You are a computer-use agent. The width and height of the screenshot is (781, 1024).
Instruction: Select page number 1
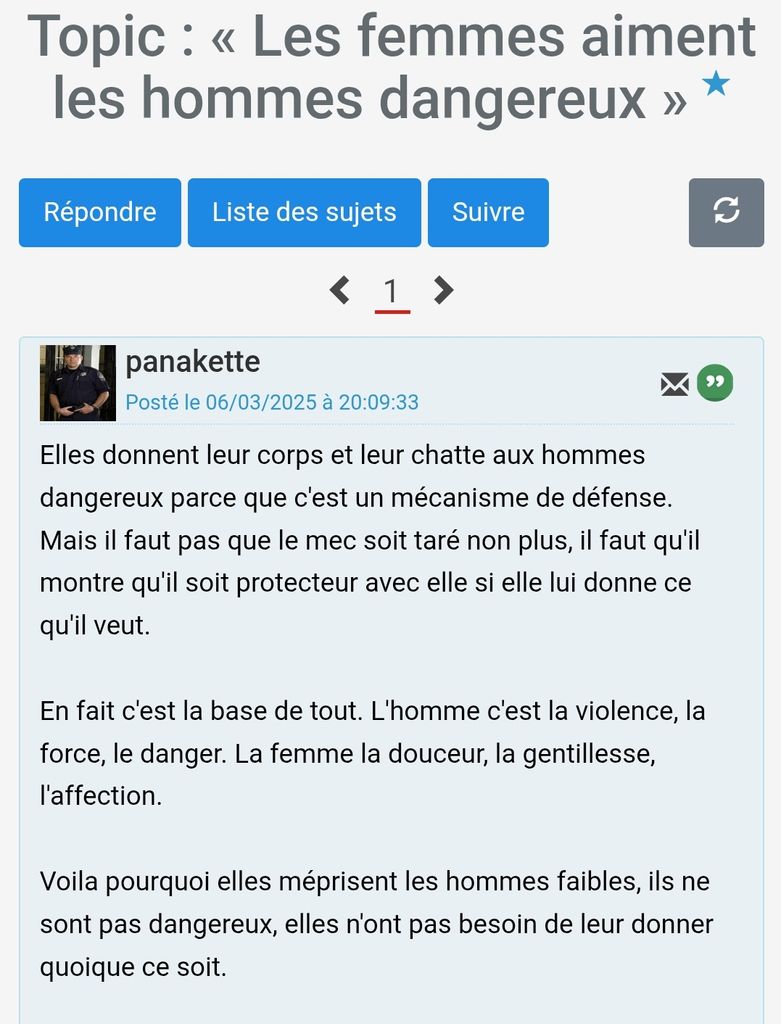(x=392, y=291)
